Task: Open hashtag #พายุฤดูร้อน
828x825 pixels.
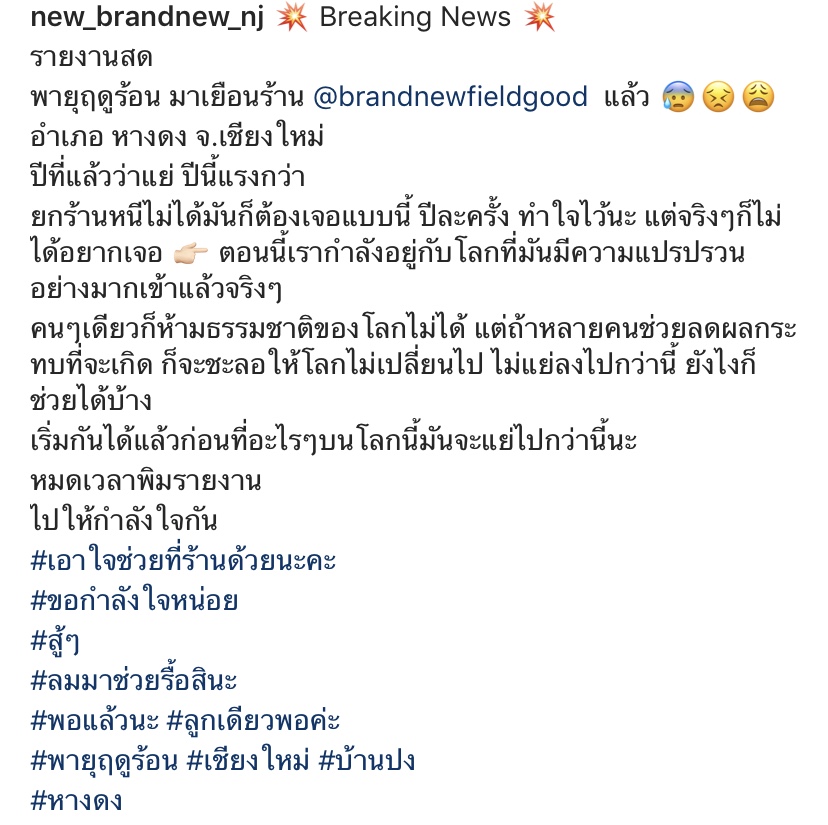Action: 104,762
